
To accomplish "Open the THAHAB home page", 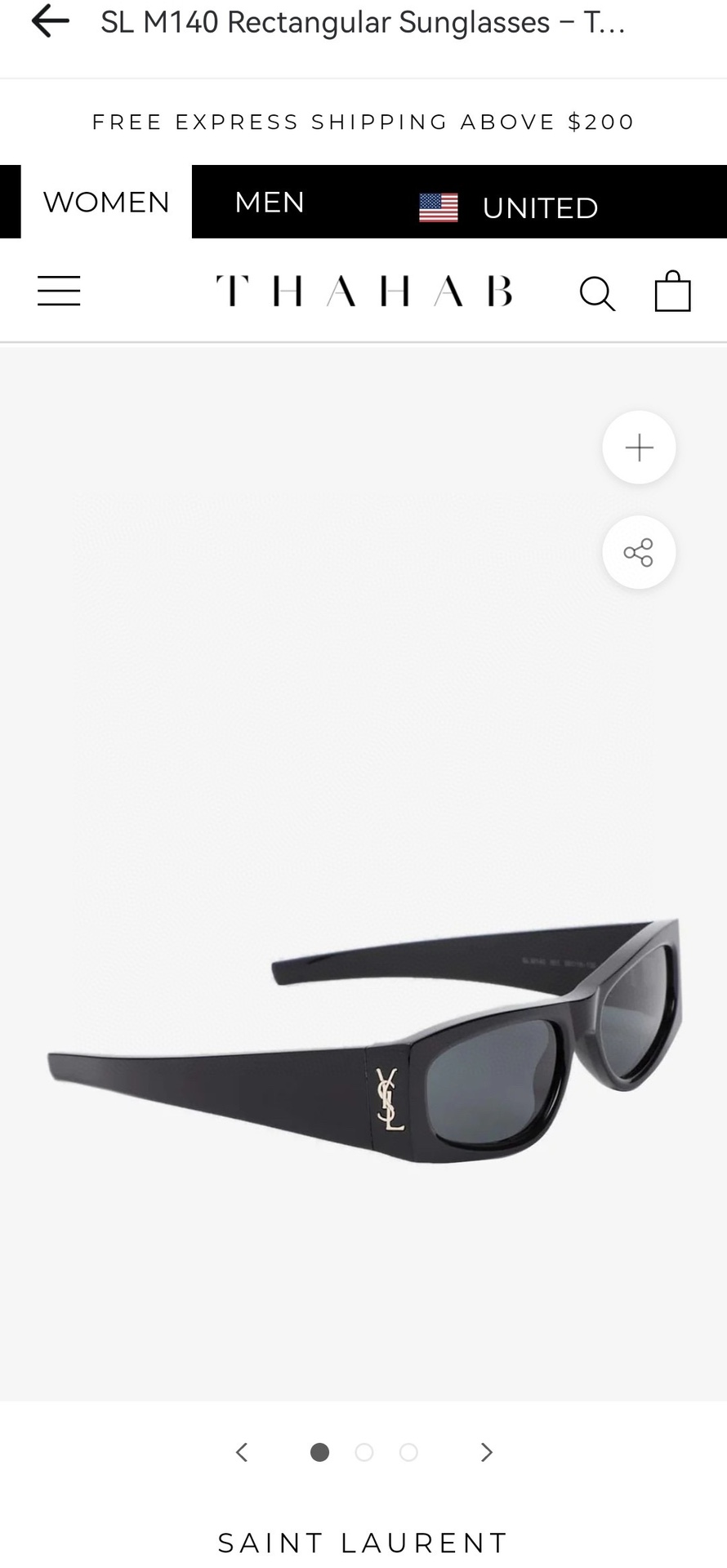I will [363, 291].
